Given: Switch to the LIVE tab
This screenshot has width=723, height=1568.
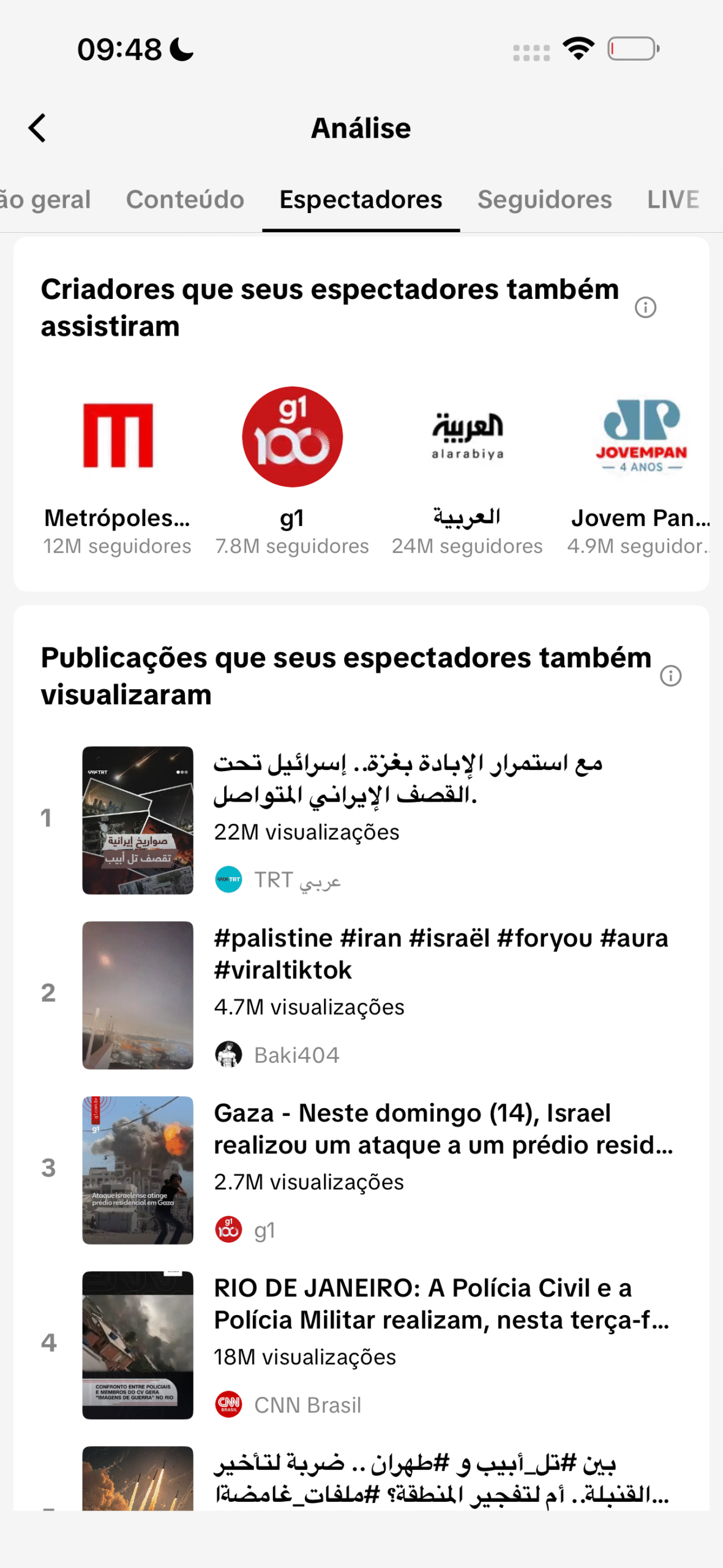Looking at the screenshot, I should click(x=672, y=200).
